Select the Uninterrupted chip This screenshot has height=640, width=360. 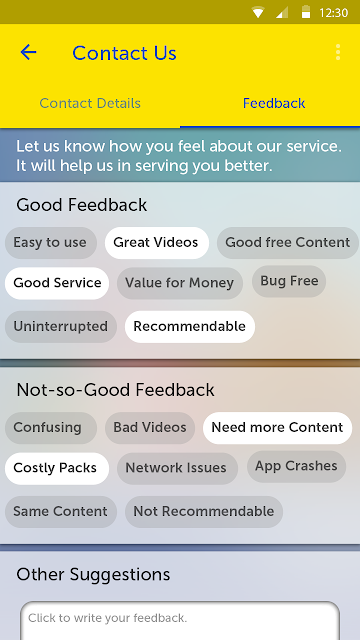pos(61,327)
